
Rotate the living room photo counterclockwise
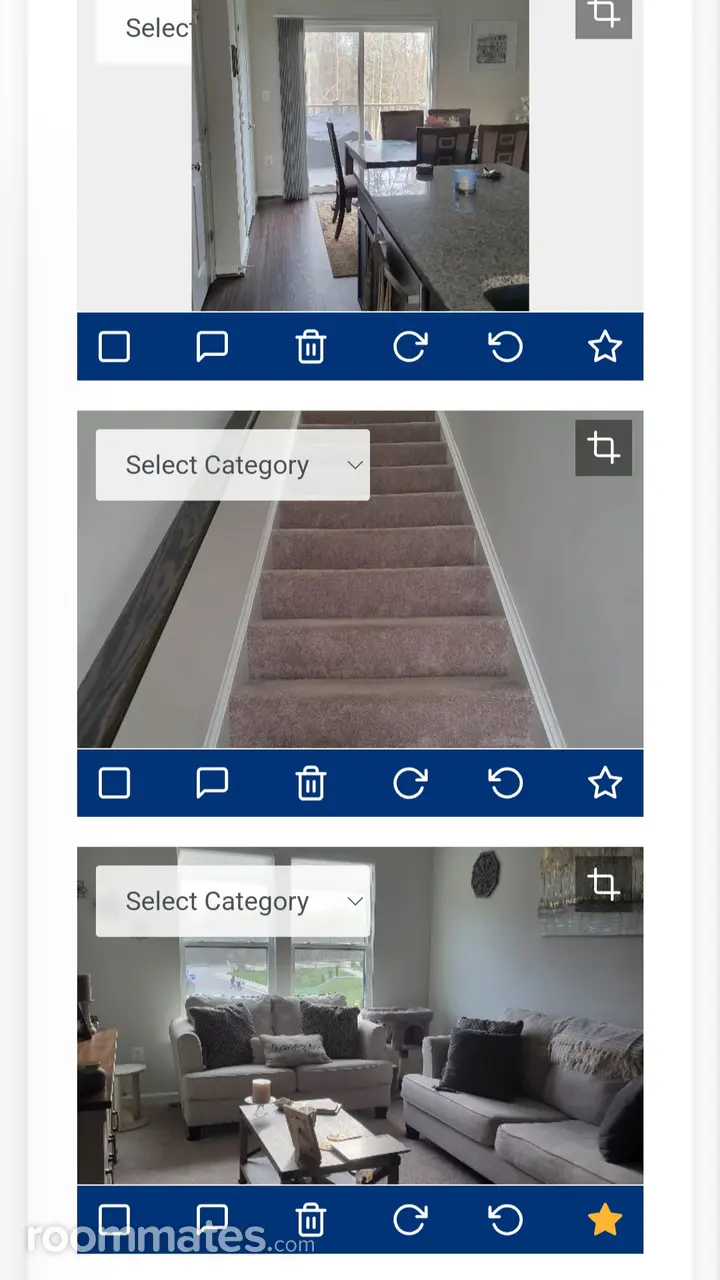(506, 1220)
